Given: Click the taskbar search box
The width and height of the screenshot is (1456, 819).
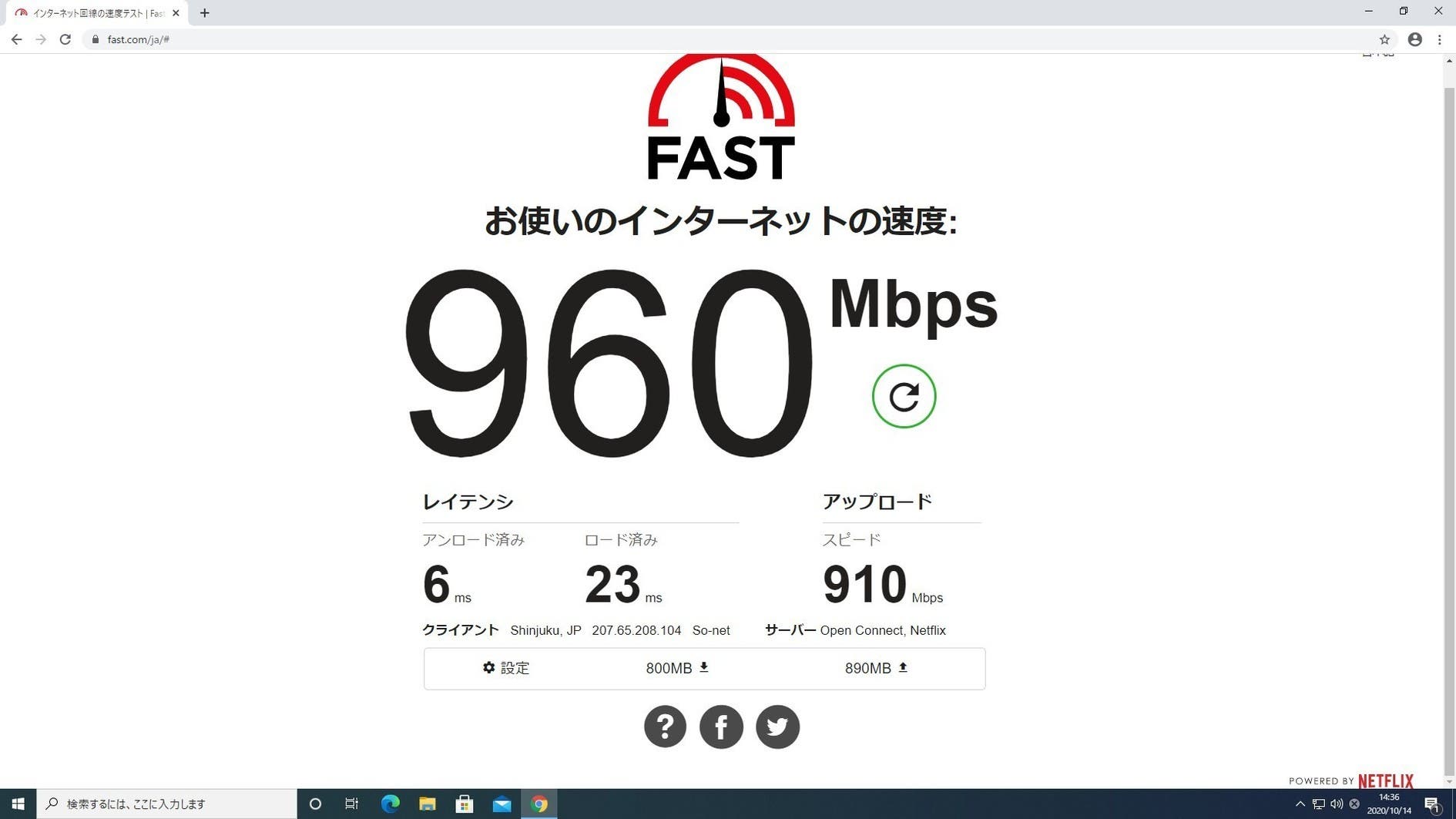Looking at the screenshot, I should point(166,804).
